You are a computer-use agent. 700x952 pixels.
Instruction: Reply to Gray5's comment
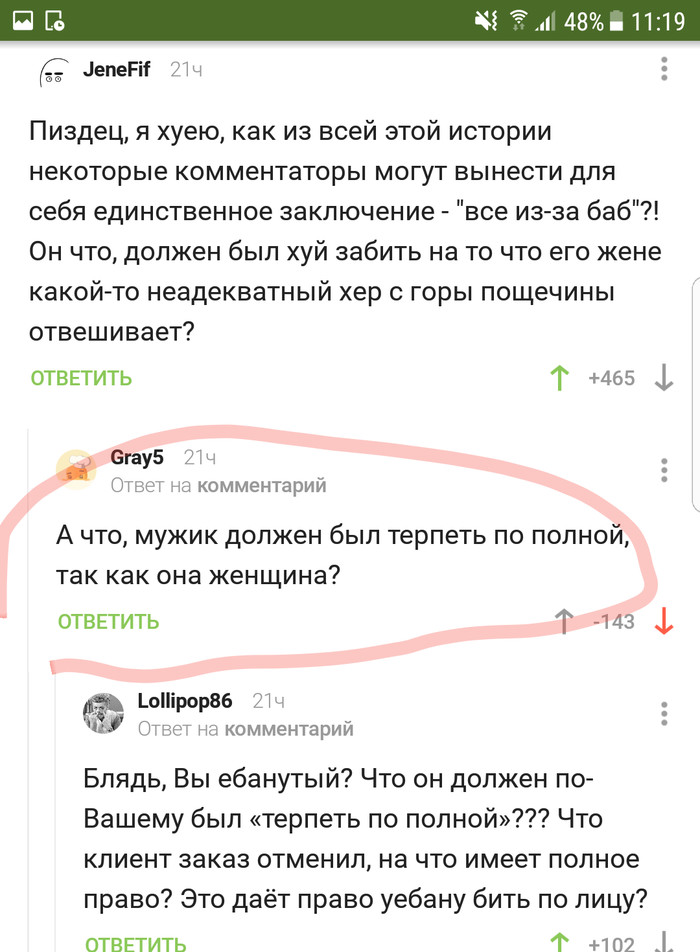108,622
